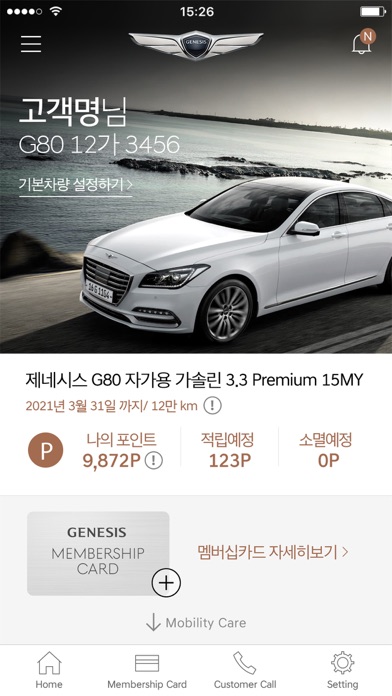Open the Customer Call tab
This screenshot has height=696, width=392.
coord(245,670)
